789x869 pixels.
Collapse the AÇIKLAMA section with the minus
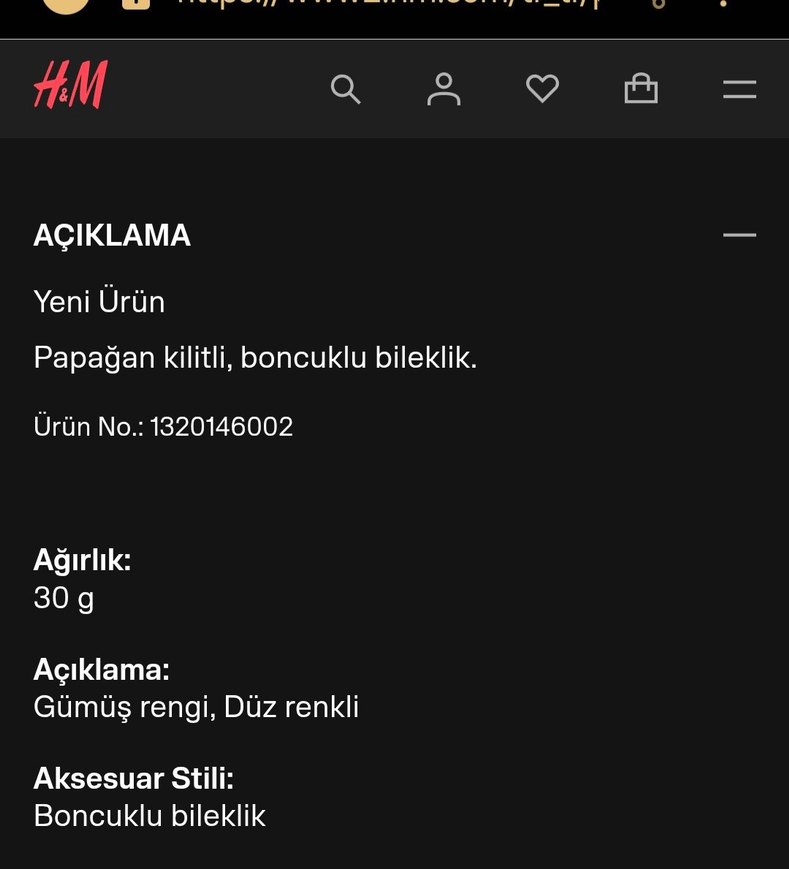[740, 234]
